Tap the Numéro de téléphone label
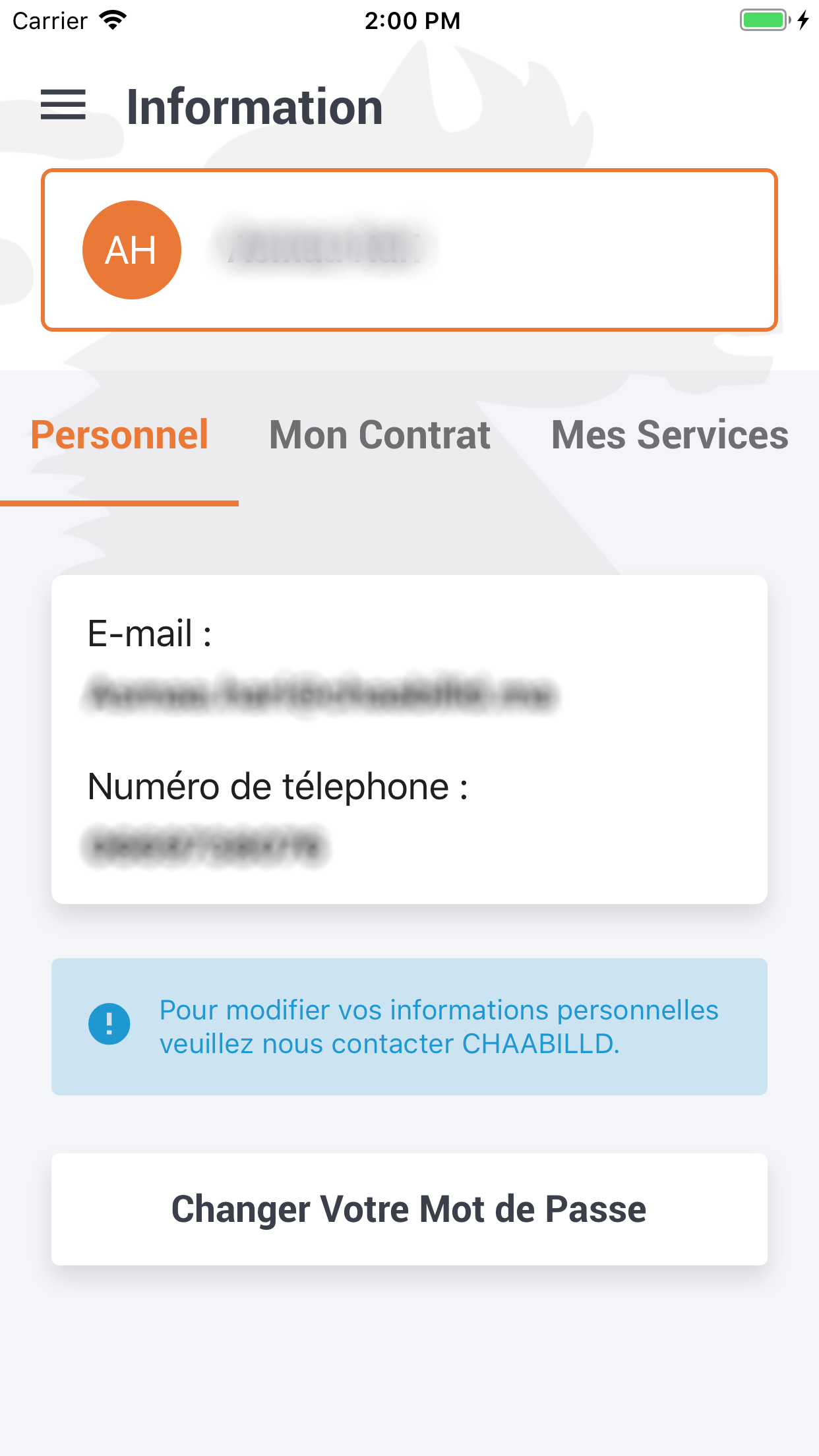 click(278, 786)
